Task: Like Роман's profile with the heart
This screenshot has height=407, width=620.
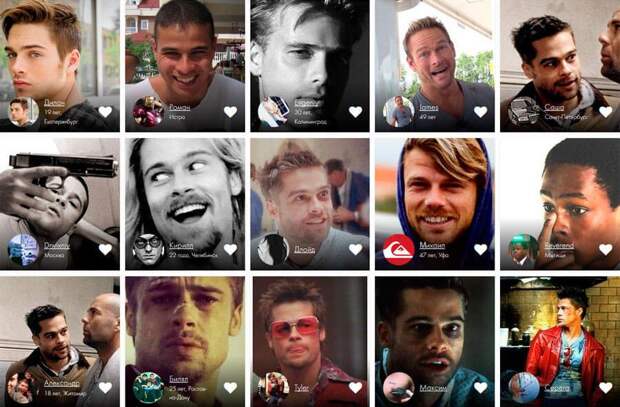Action: tap(230, 112)
